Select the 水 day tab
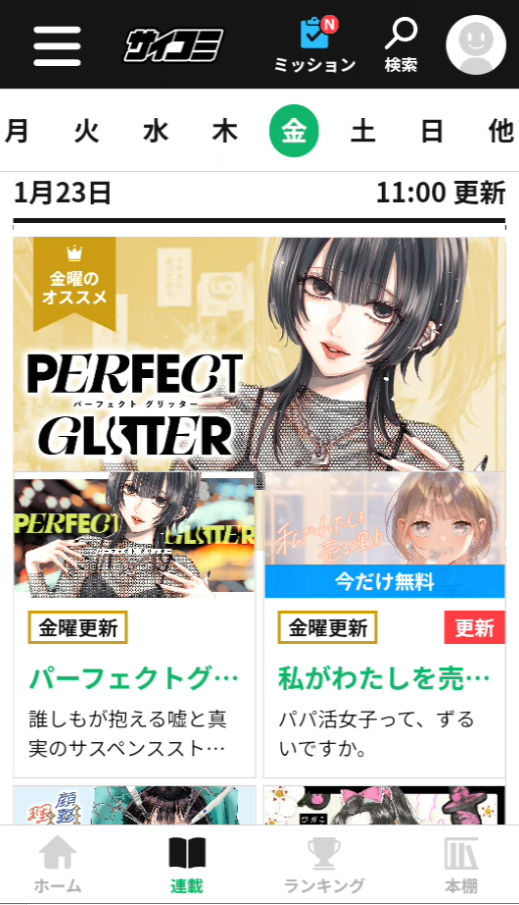Viewport: 519px width, 905px height. pos(155,130)
